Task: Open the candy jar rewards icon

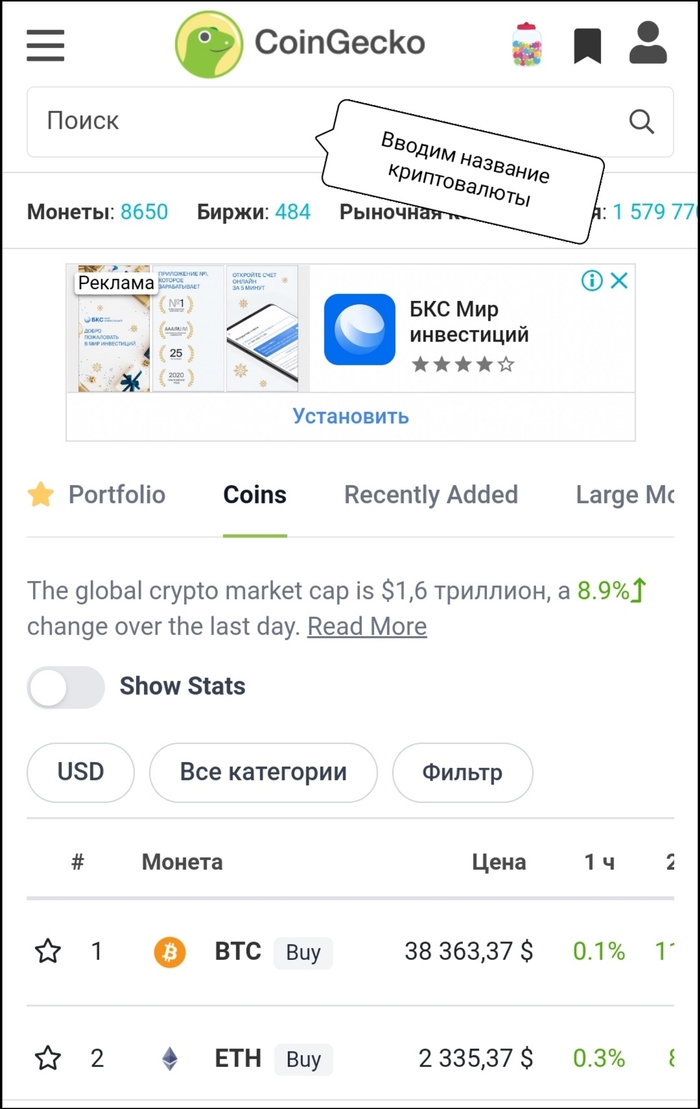Action: click(x=526, y=45)
